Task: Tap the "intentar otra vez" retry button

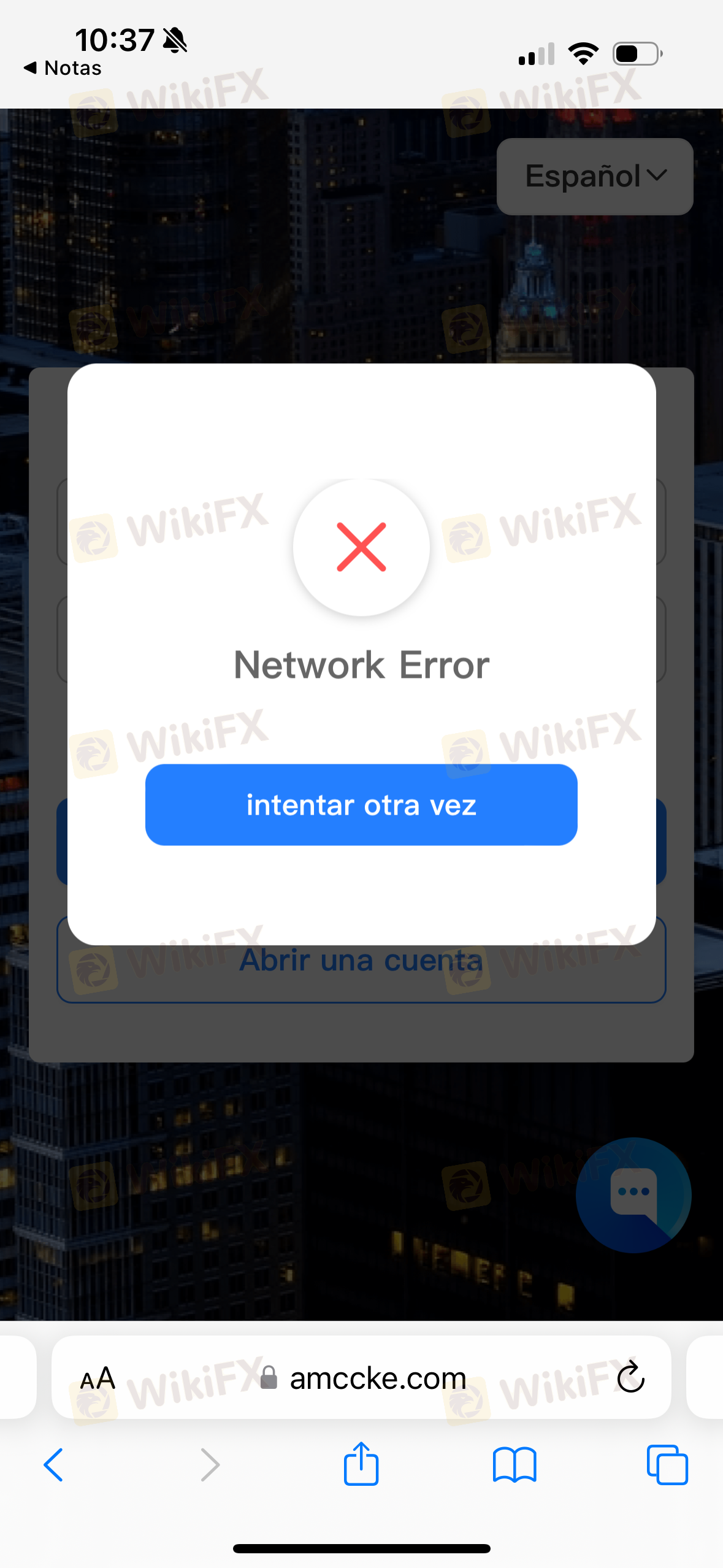Action: 361,804
